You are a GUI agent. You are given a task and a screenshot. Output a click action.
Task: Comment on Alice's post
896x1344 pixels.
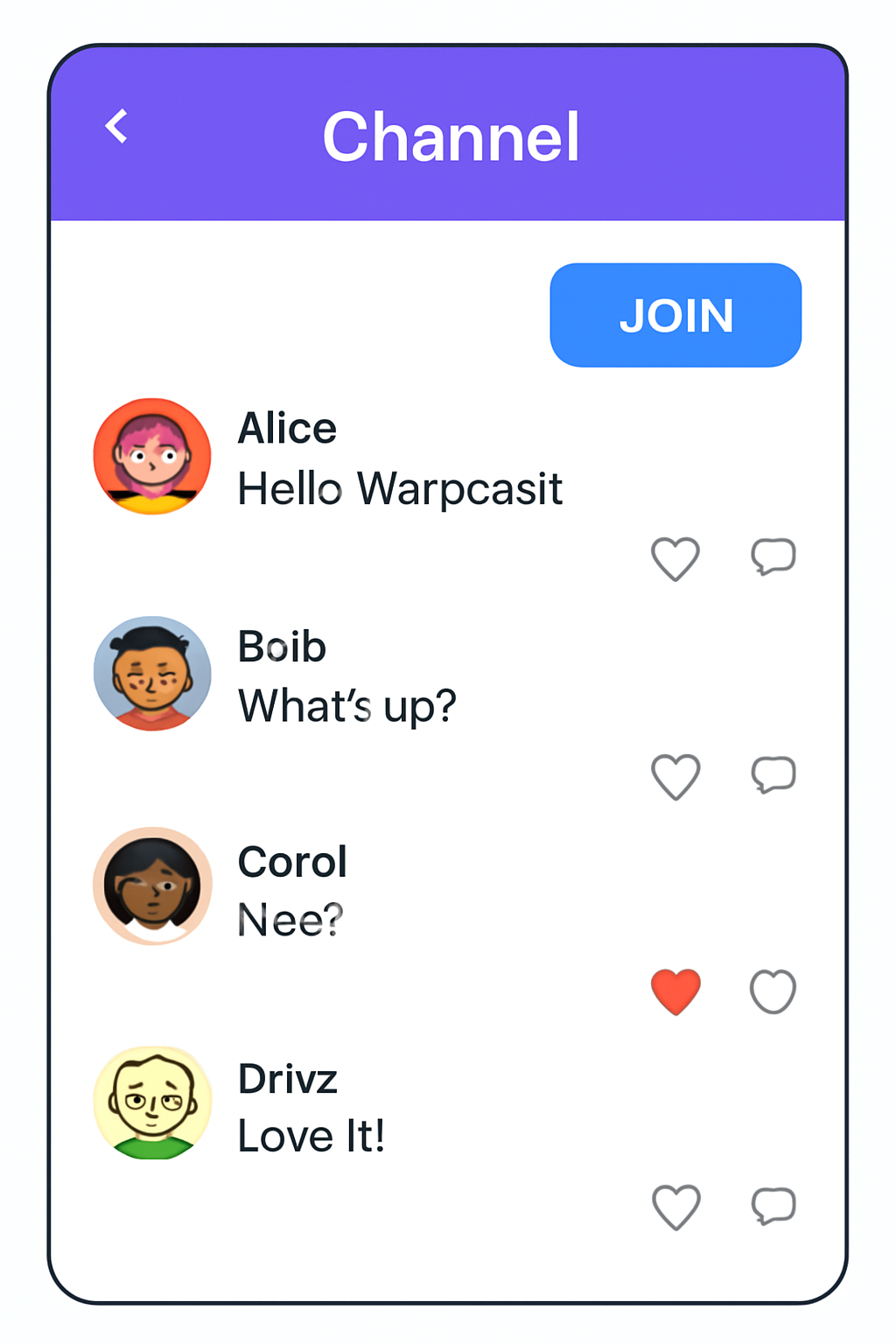[773, 556]
